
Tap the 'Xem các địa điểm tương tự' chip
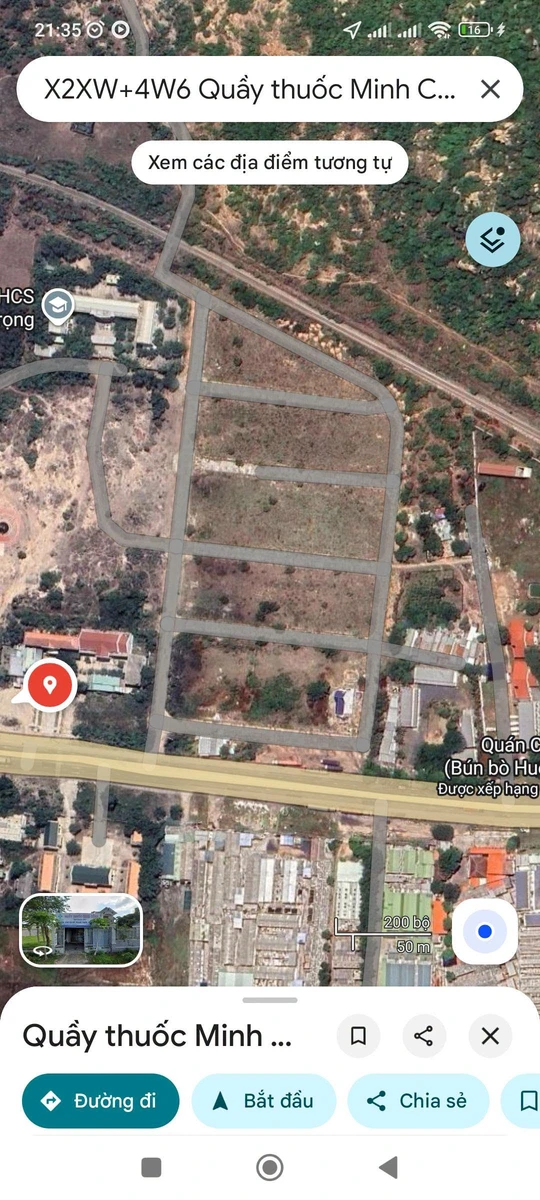[x=270, y=162]
